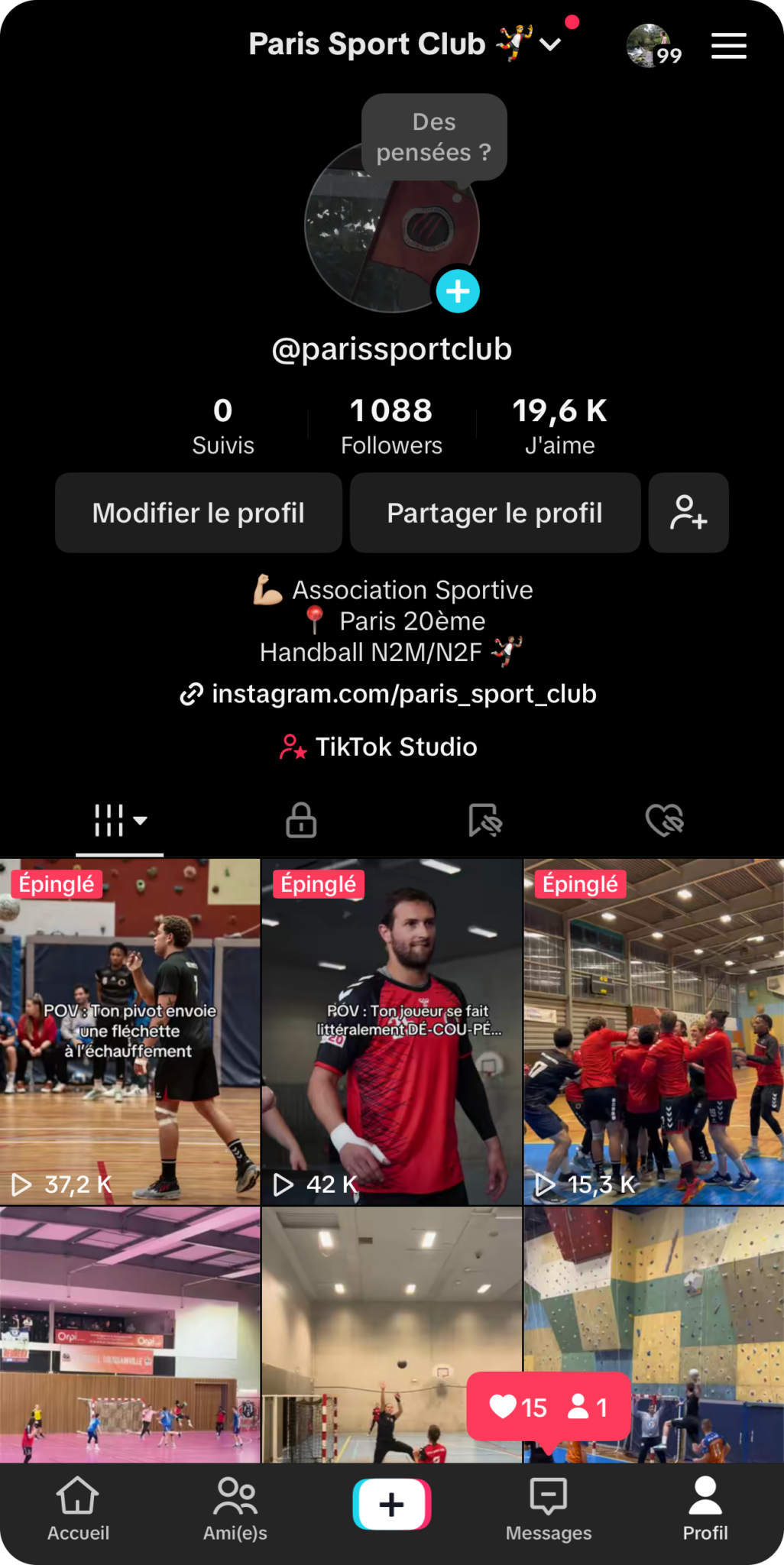
Task: Tap Modifier le profil
Action: pyautogui.click(x=199, y=513)
